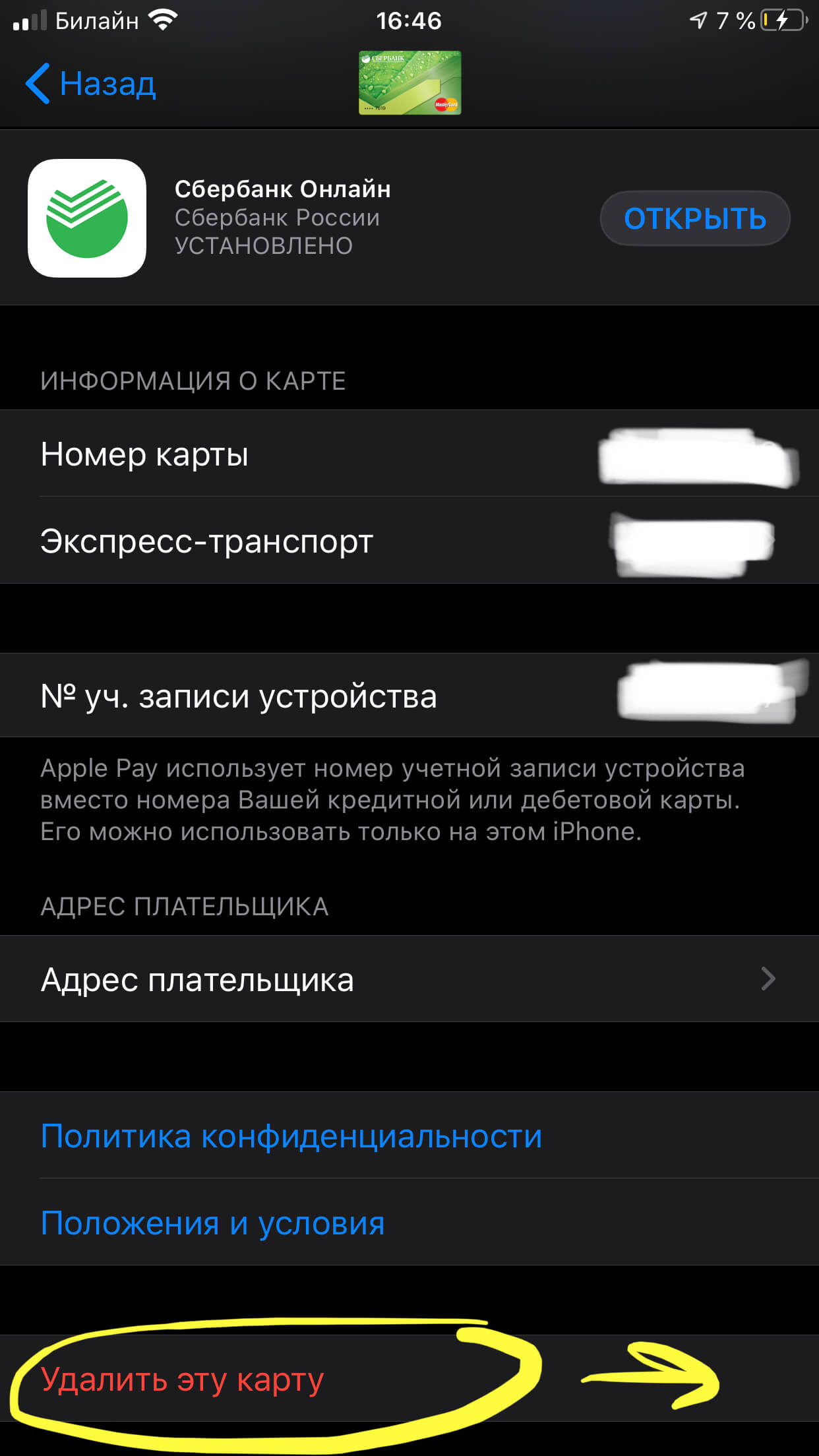The width and height of the screenshot is (819, 1456).
Task: Open Положения и условия link
Action: coord(212,1223)
